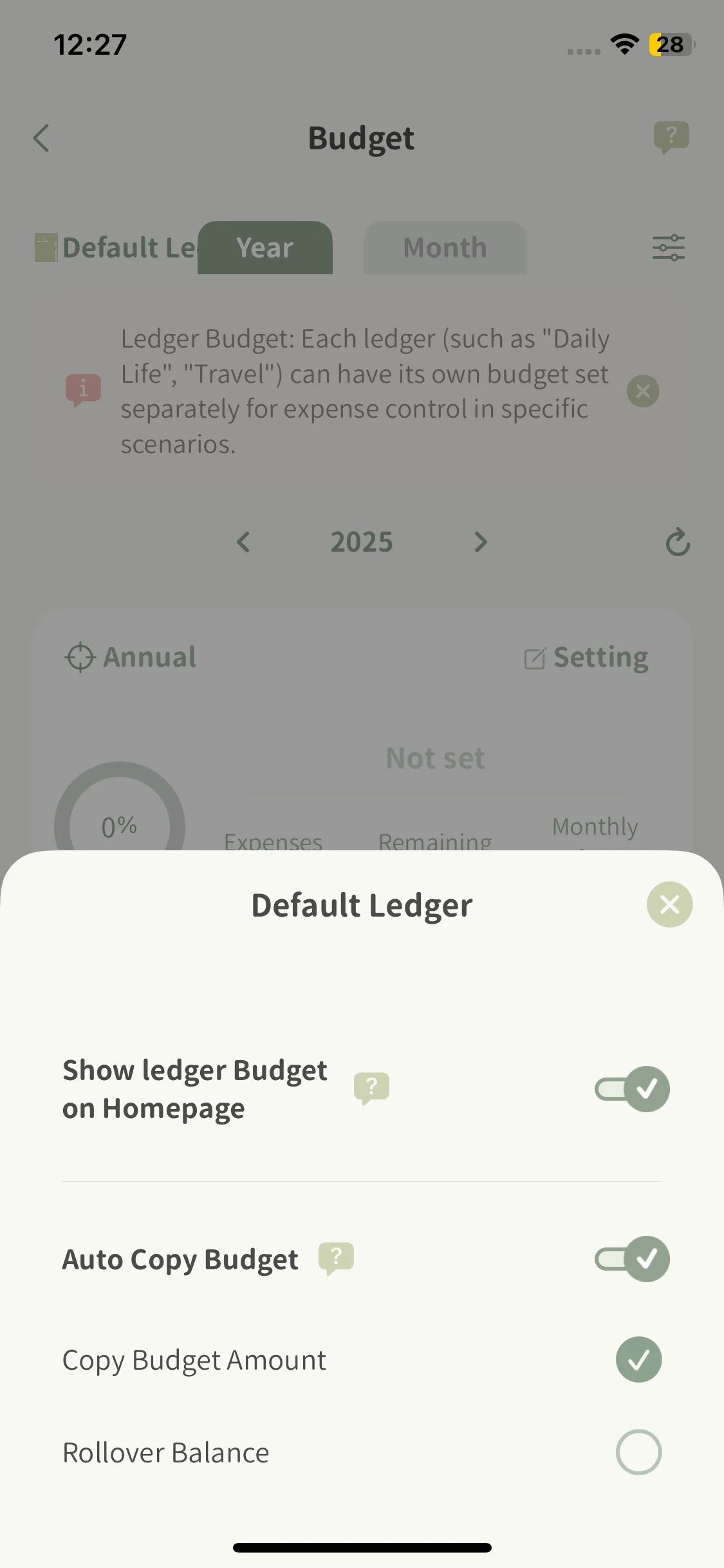Uncheck Copy Budget Amount option
The image size is (724, 1568).
point(638,1359)
